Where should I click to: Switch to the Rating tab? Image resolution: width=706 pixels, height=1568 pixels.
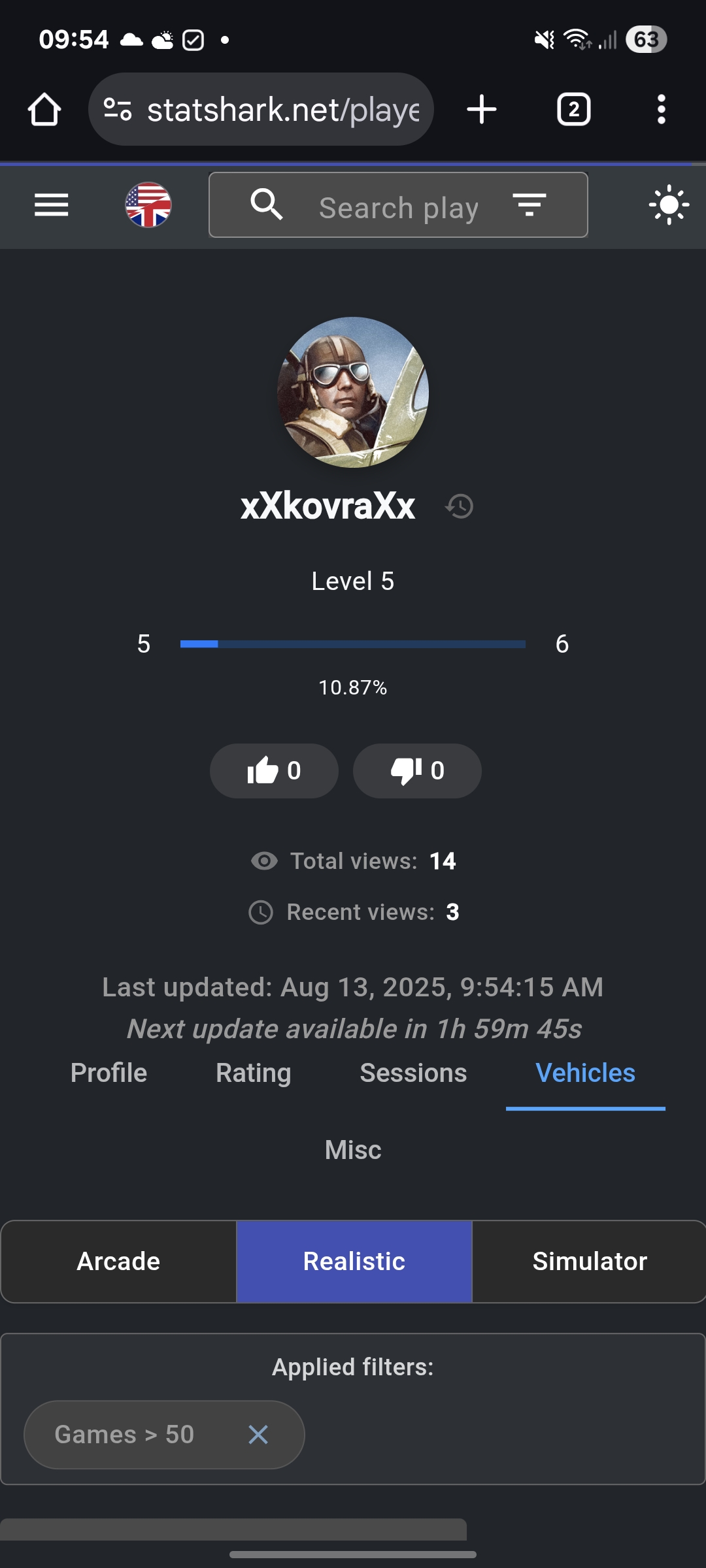[x=254, y=1073]
